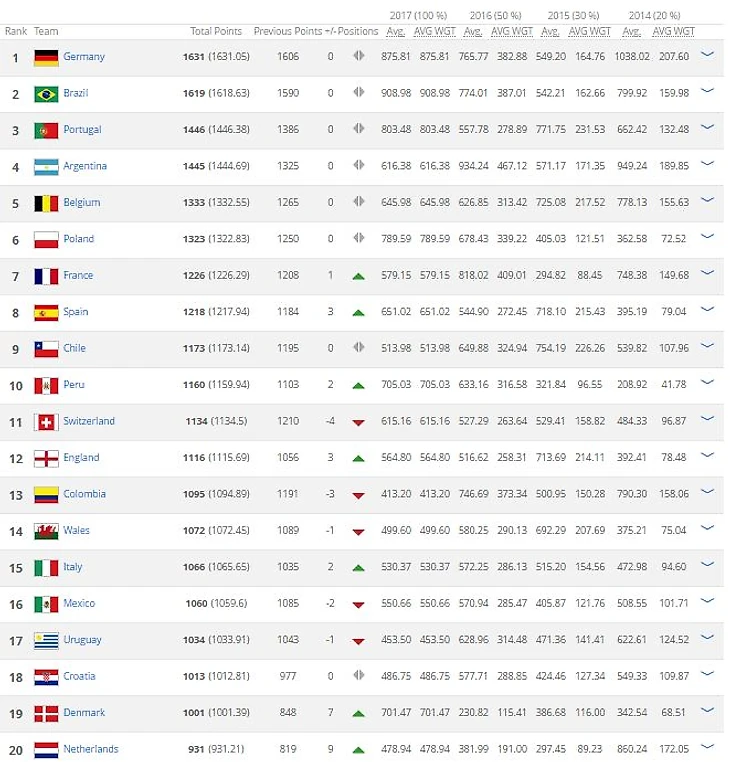Expand the Netherlands row chevron
Image resolution: width=730 pixels, height=762 pixels.
pos(708,748)
